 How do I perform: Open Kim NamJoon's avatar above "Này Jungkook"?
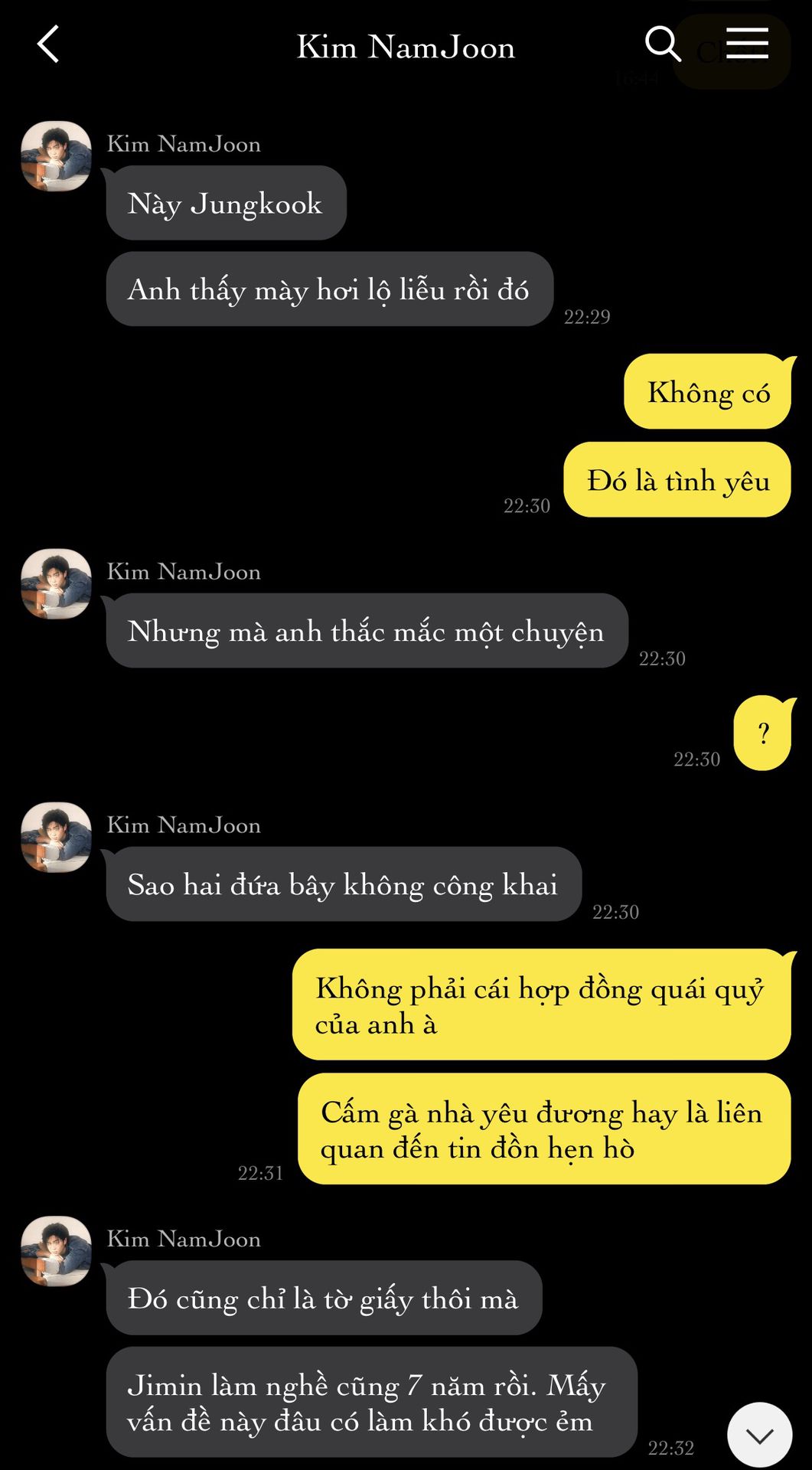pyautogui.click(x=56, y=156)
